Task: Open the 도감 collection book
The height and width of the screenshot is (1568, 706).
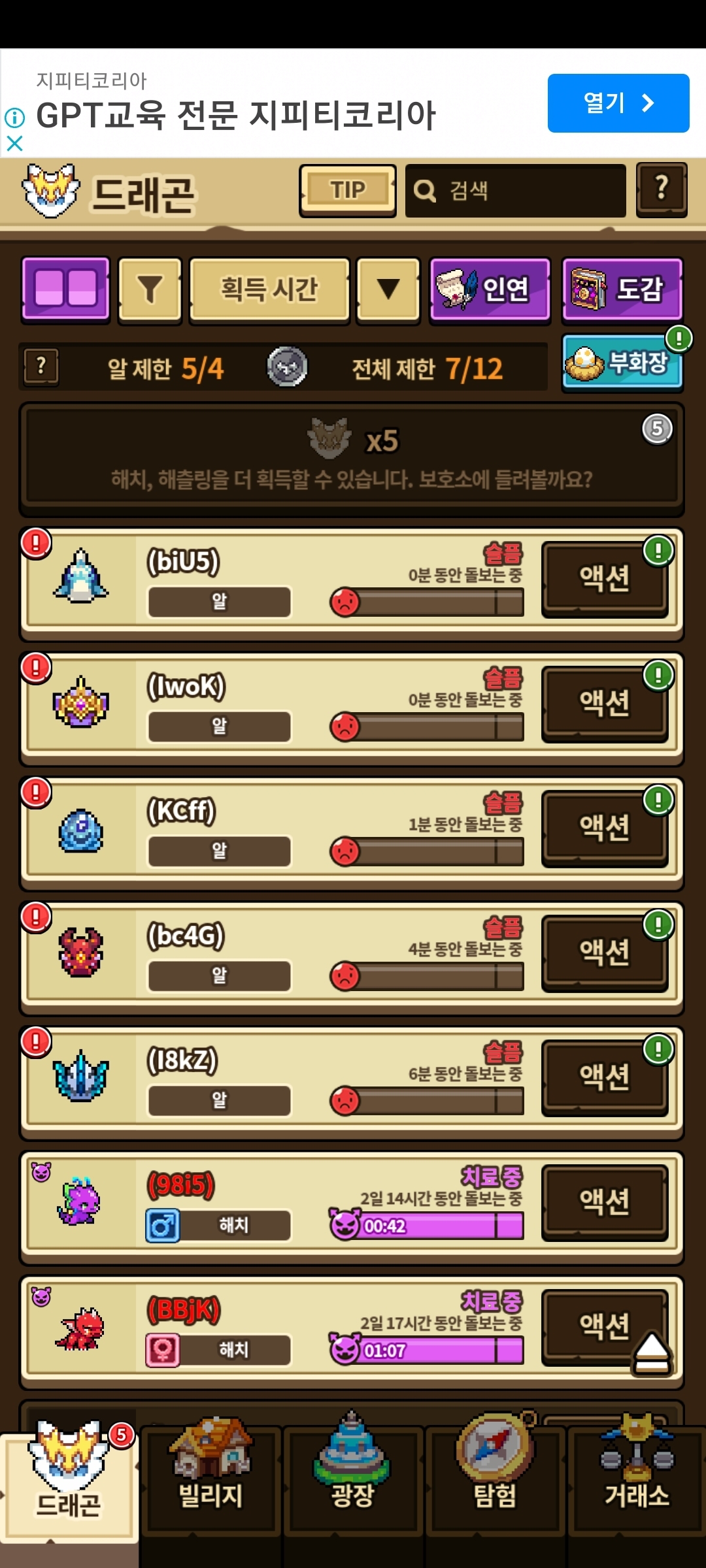Action: pyautogui.click(x=622, y=289)
